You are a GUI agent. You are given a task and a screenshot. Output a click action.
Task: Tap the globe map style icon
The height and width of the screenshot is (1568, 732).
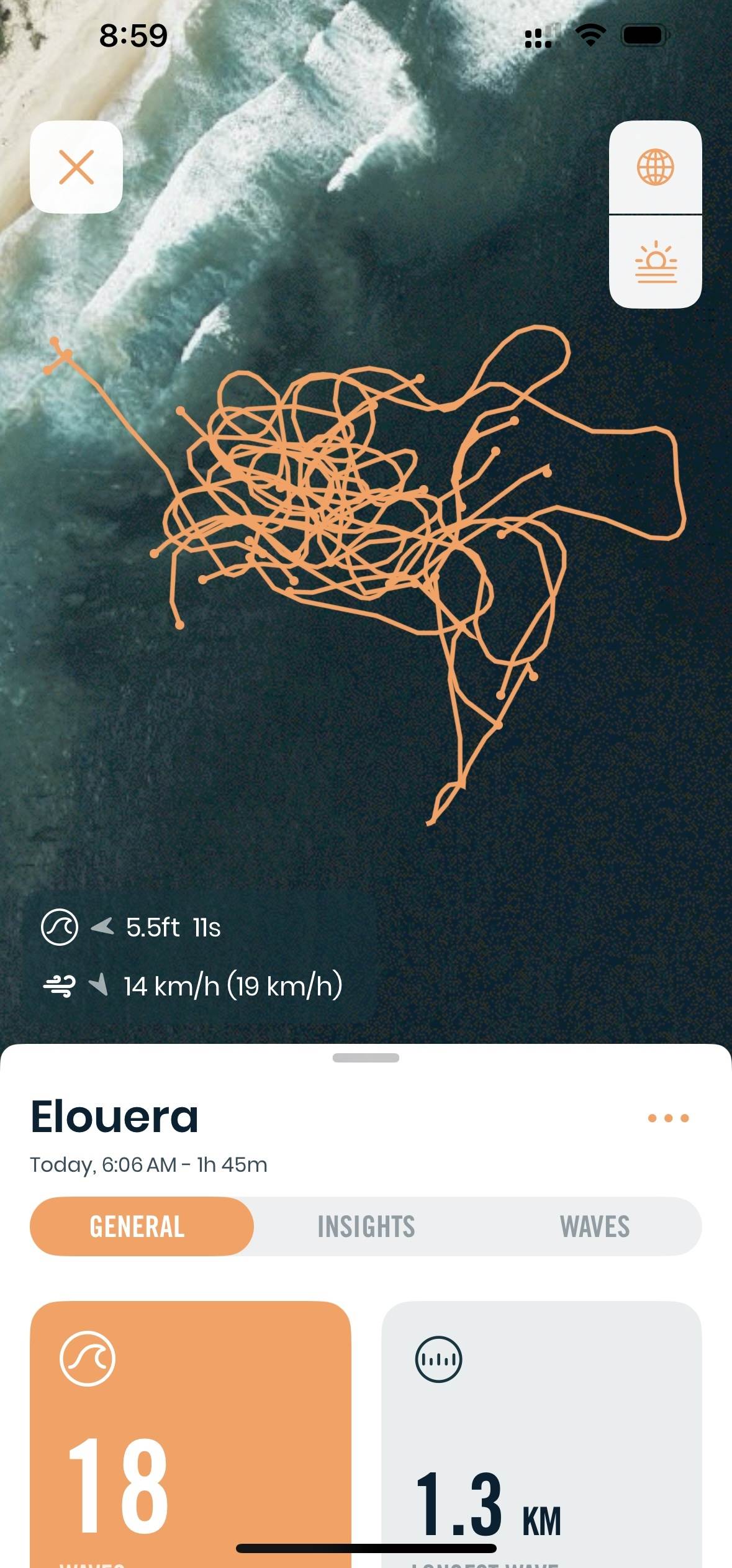pyautogui.click(x=655, y=167)
